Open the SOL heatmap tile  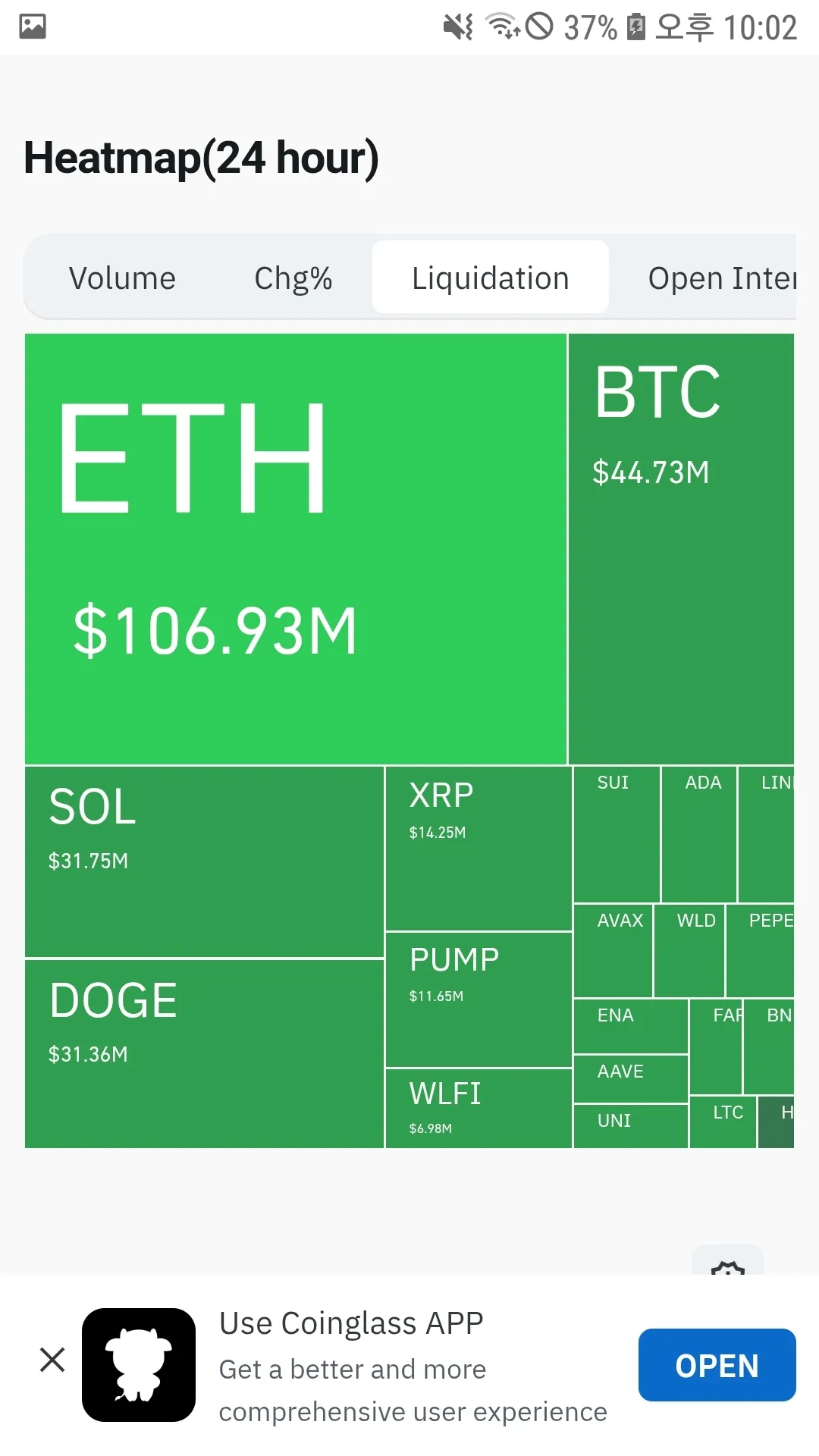(x=204, y=861)
